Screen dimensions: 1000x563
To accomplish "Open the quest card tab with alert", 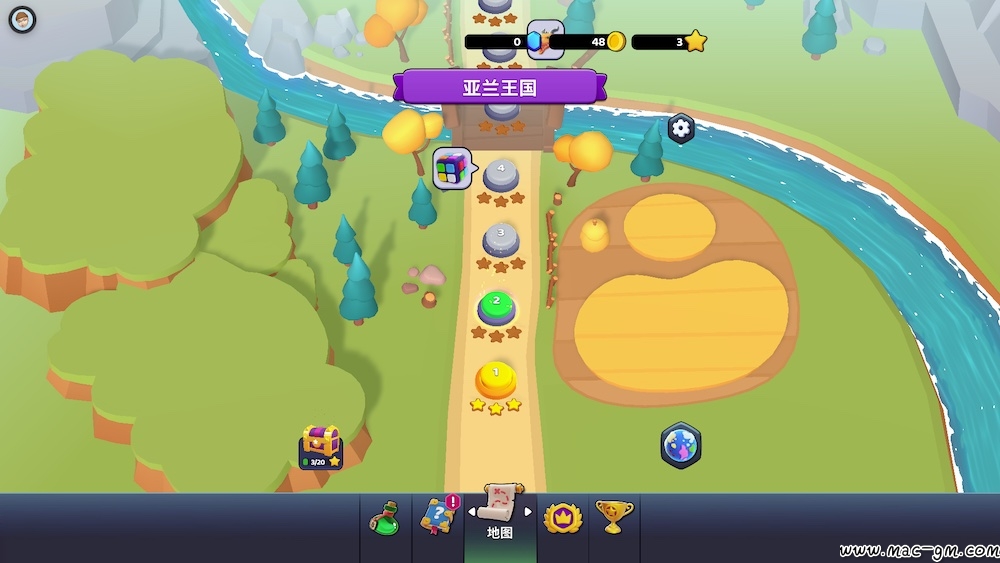I will (x=438, y=517).
